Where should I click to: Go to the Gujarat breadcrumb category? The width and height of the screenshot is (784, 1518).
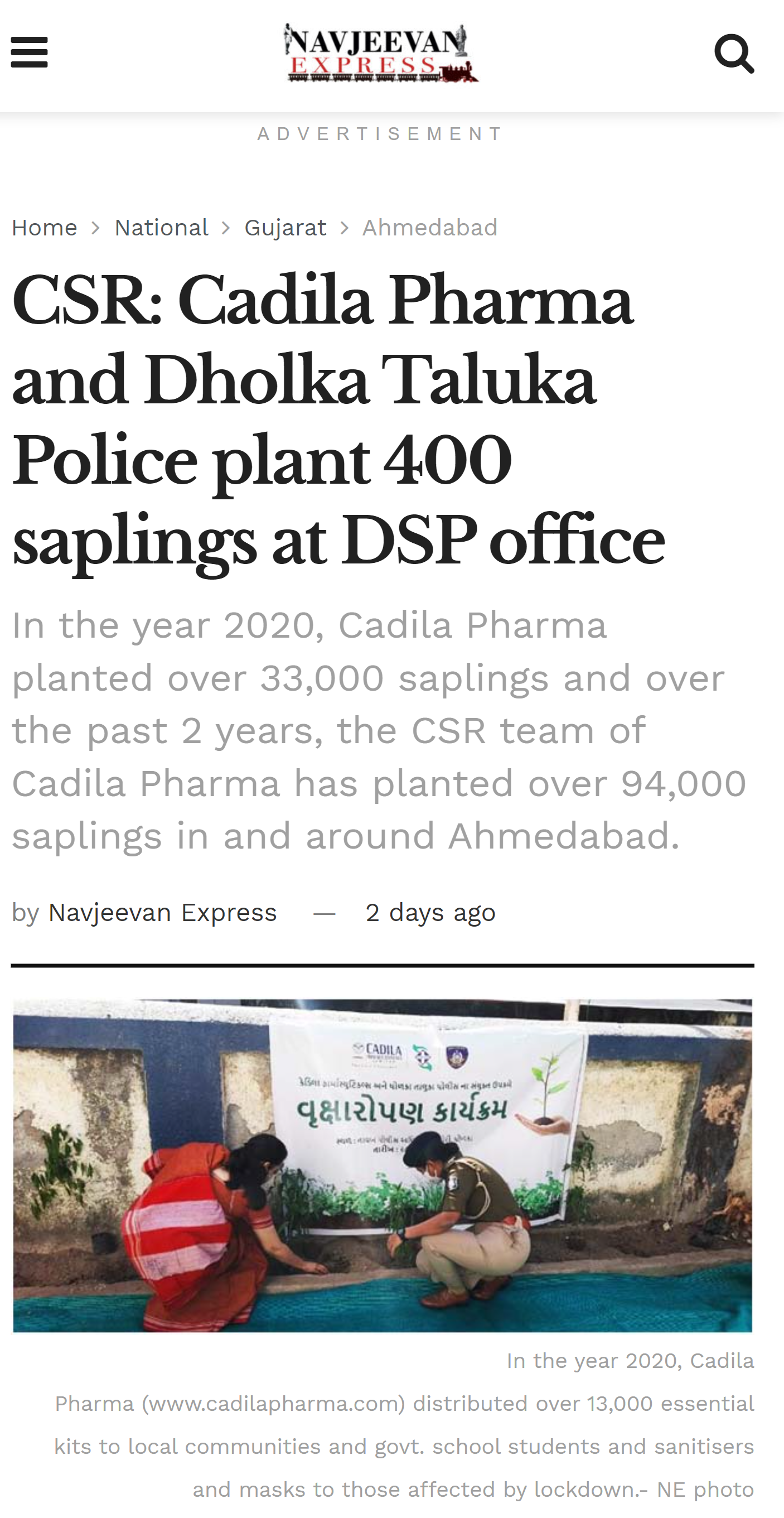(285, 228)
